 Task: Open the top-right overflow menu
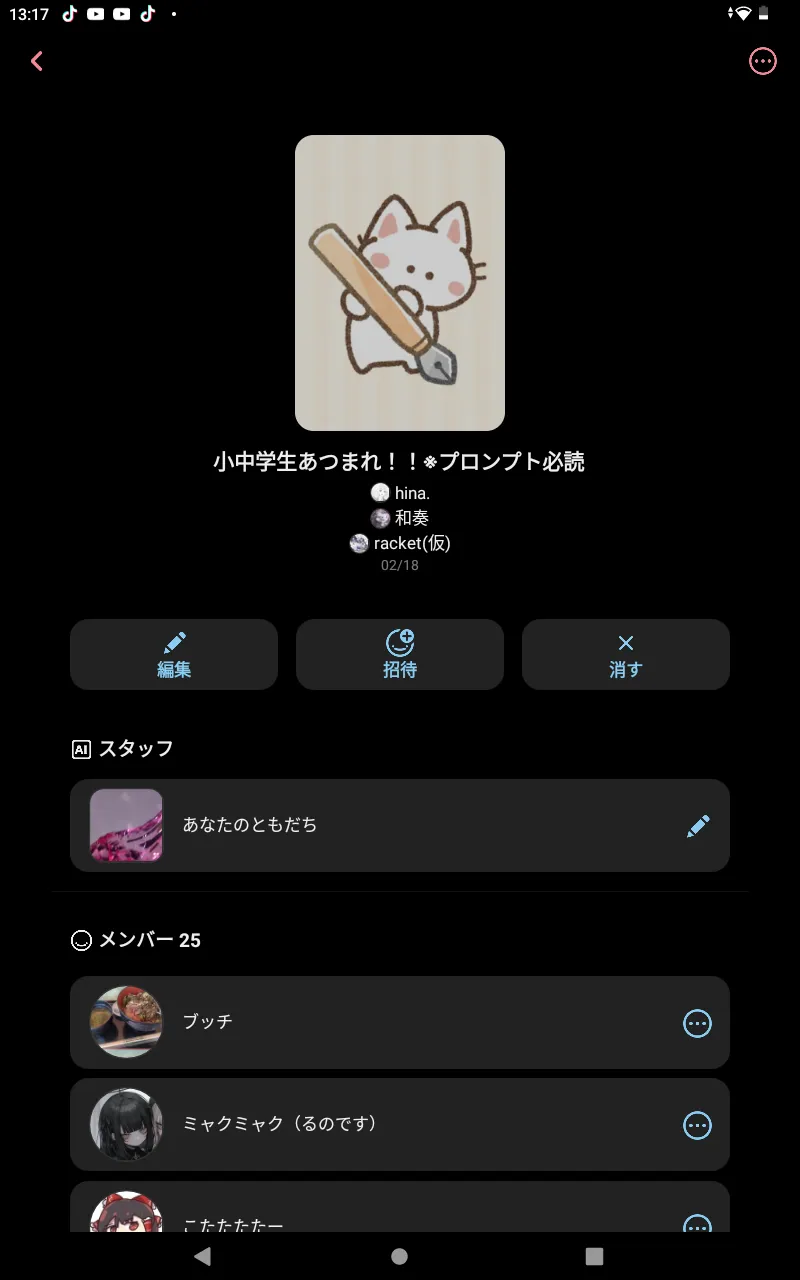pyautogui.click(x=762, y=61)
